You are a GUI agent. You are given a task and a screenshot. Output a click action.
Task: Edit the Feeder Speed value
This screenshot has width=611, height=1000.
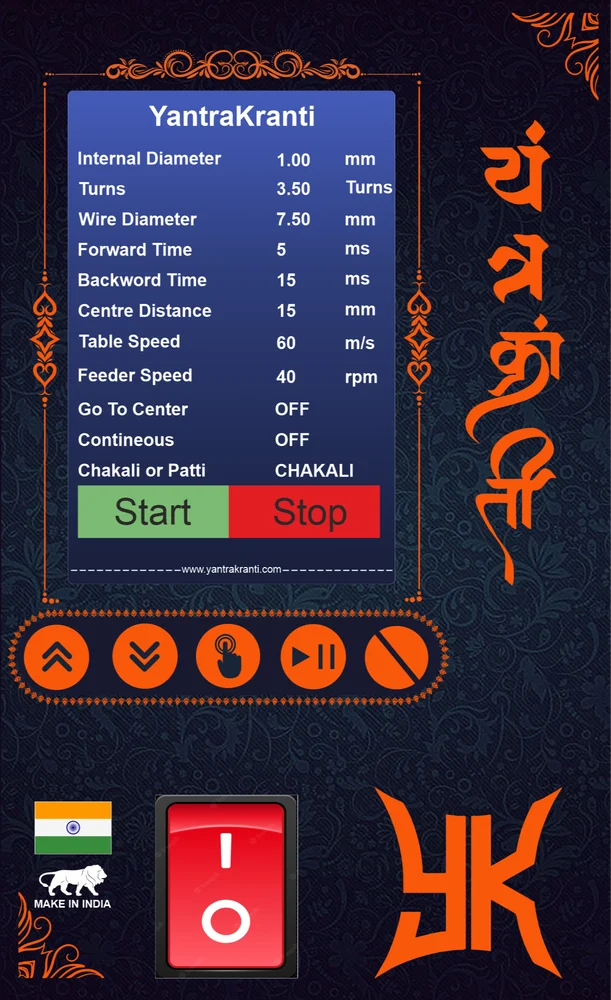[x=286, y=377]
